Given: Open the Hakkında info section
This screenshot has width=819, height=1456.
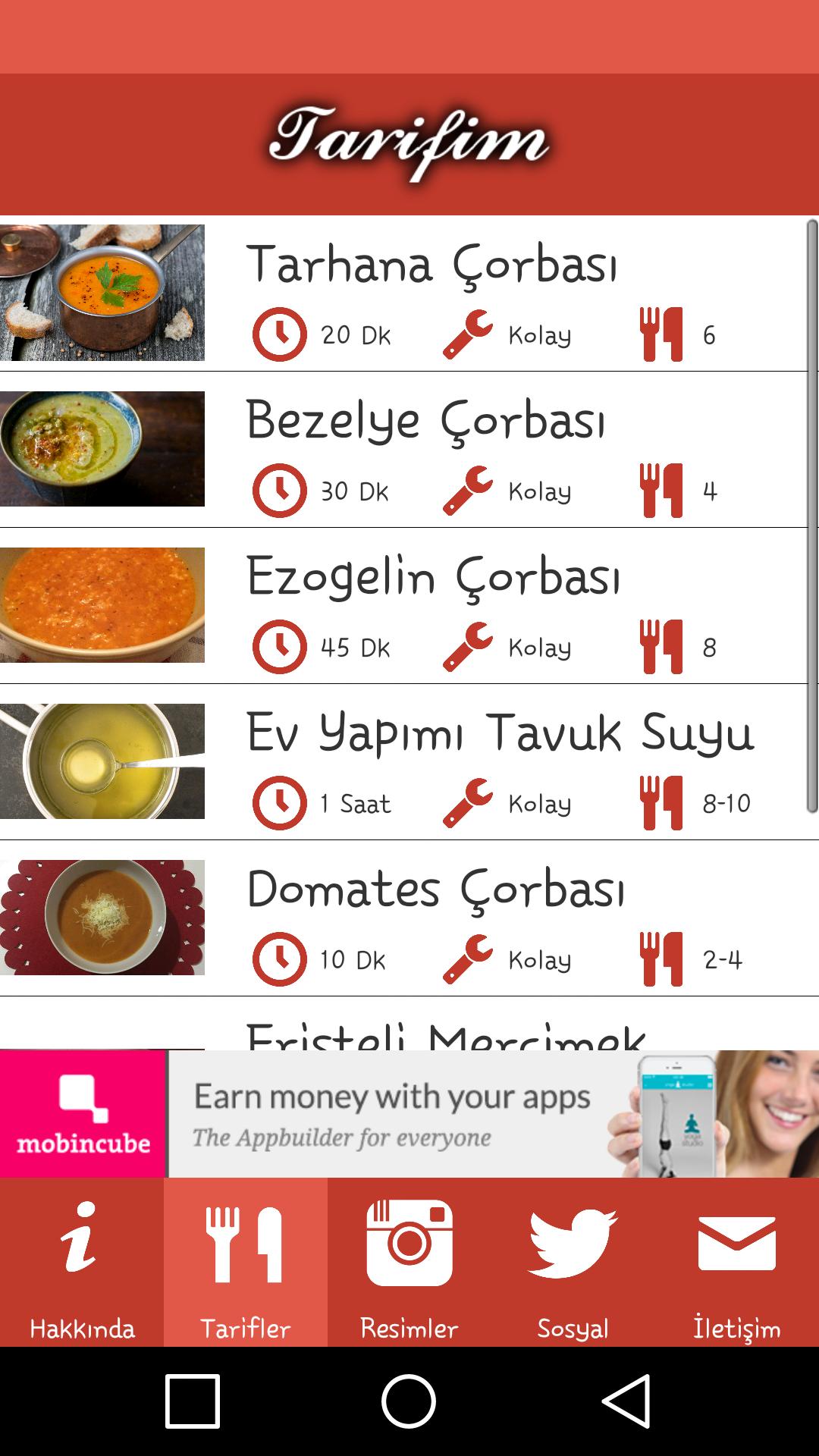Looking at the screenshot, I should (x=81, y=1259).
